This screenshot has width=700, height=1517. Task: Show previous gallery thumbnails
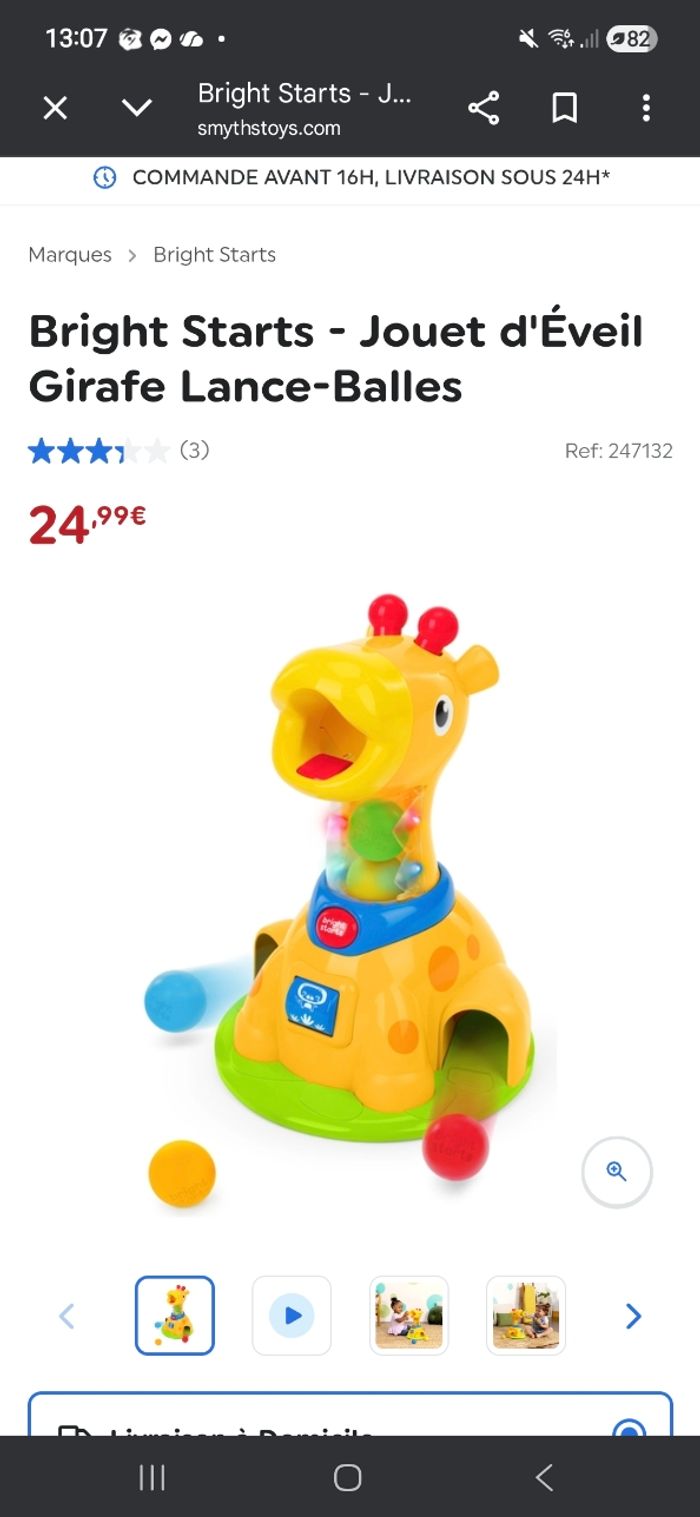pyautogui.click(x=67, y=1316)
